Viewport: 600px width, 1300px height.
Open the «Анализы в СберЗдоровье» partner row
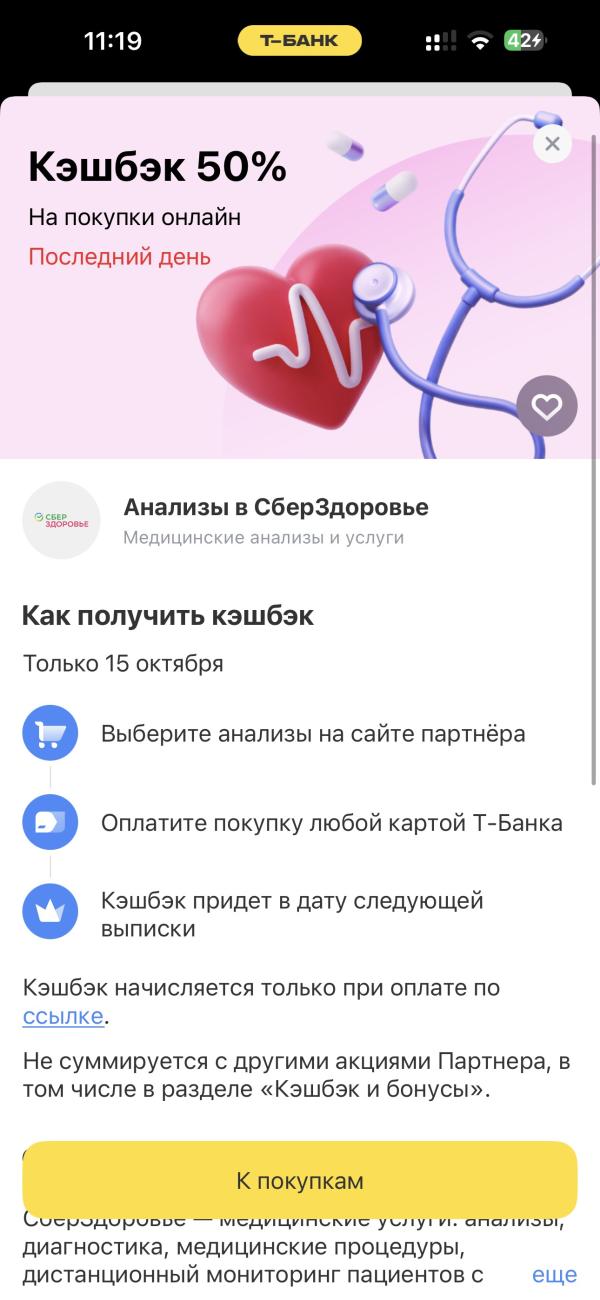click(x=275, y=520)
